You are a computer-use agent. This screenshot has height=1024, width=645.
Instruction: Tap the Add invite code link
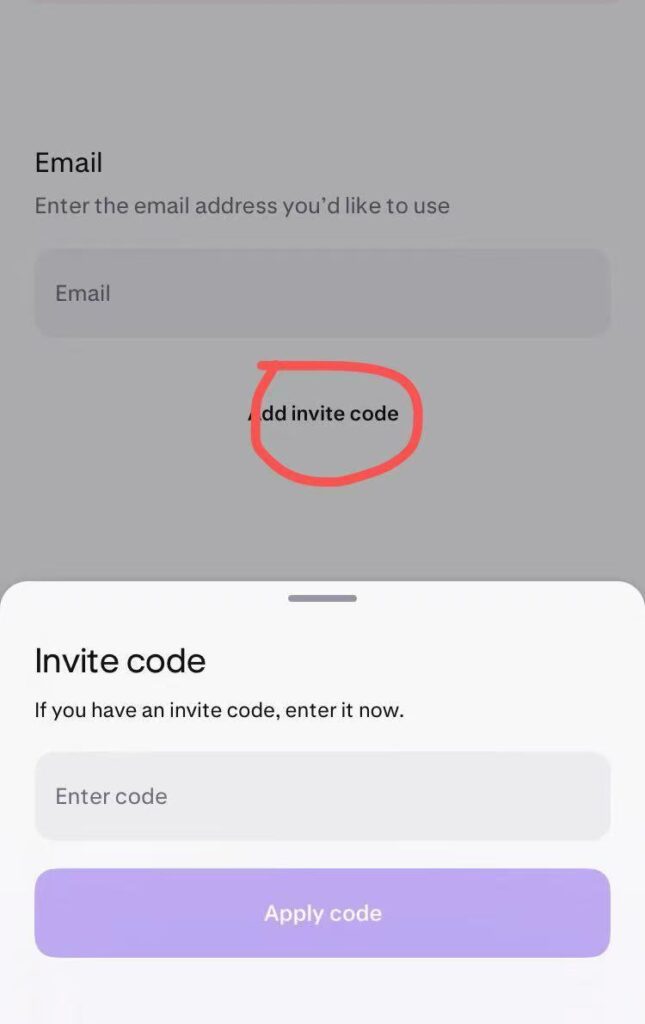tap(323, 414)
